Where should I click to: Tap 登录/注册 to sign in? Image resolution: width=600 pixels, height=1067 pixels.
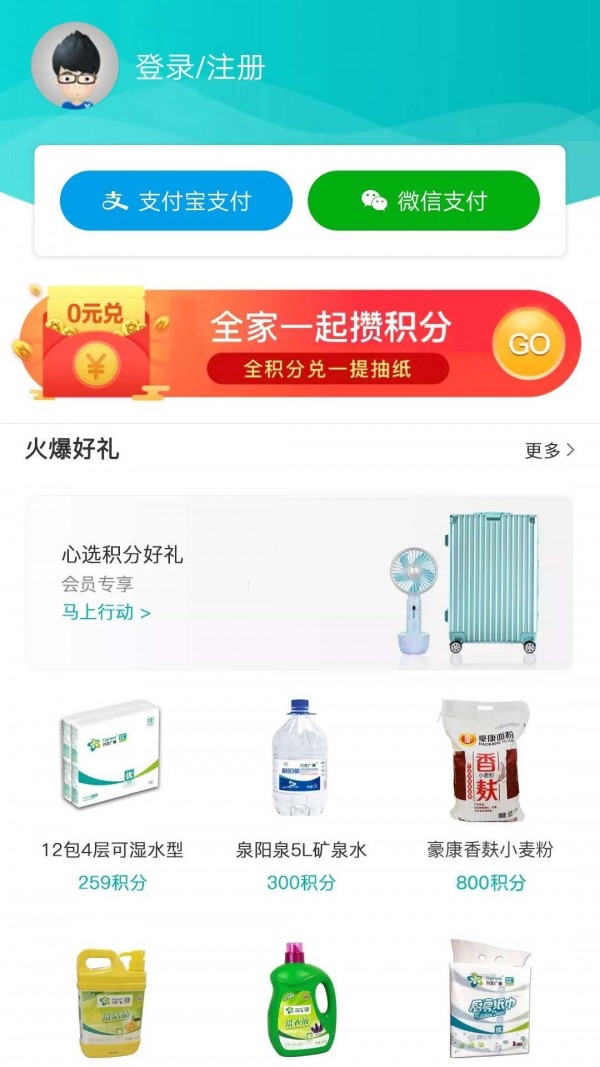click(200, 68)
